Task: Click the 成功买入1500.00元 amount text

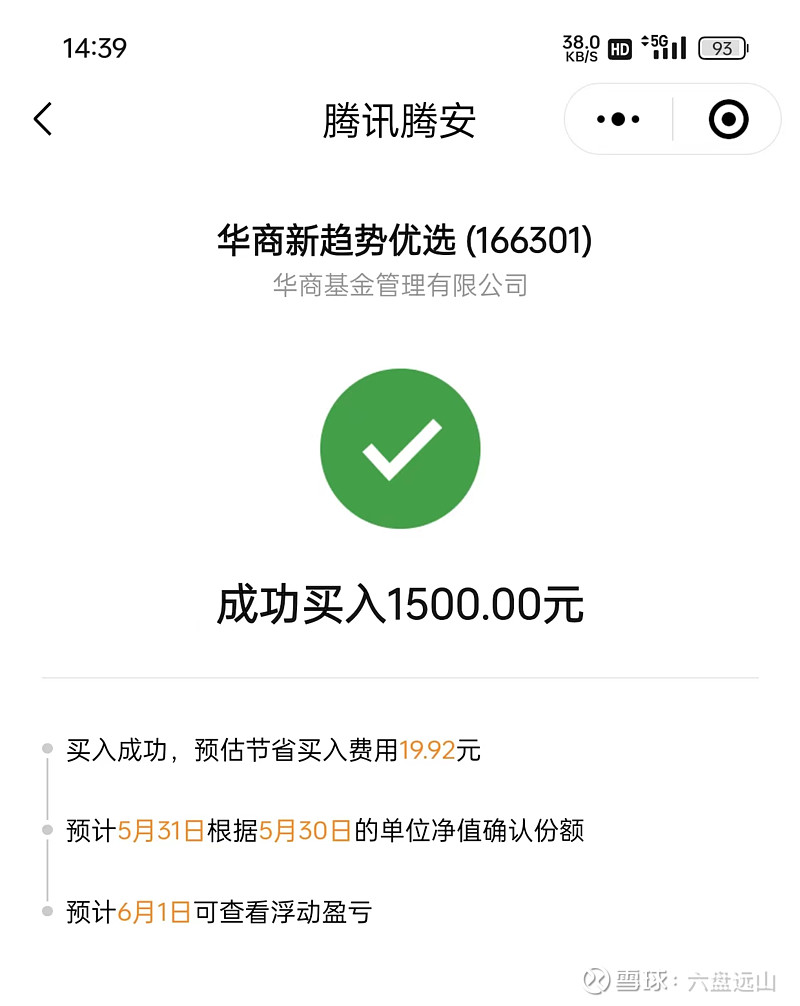Action: tap(400, 604)
